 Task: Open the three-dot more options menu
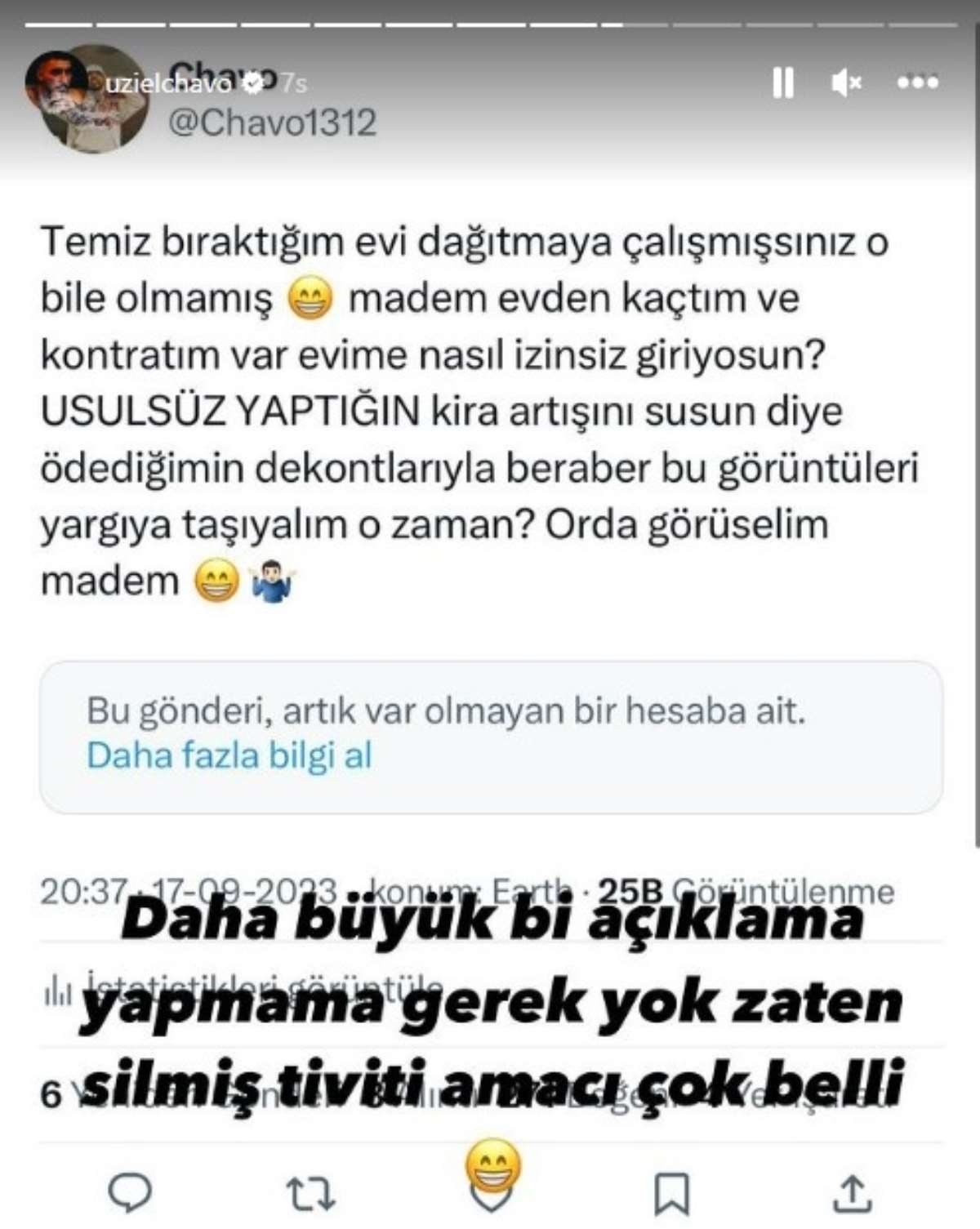917,82
